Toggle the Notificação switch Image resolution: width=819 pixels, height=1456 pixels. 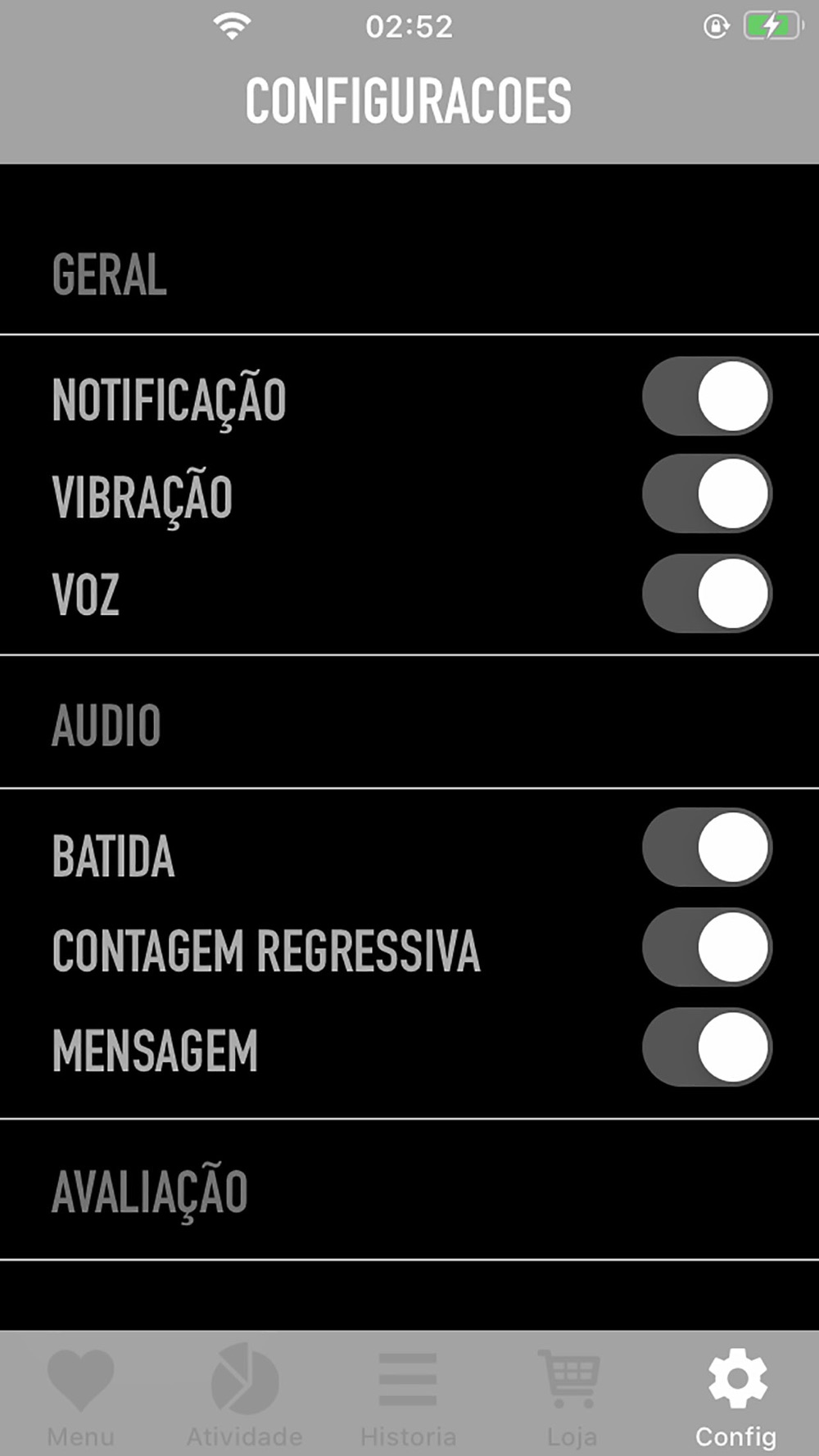click(707, 396)
